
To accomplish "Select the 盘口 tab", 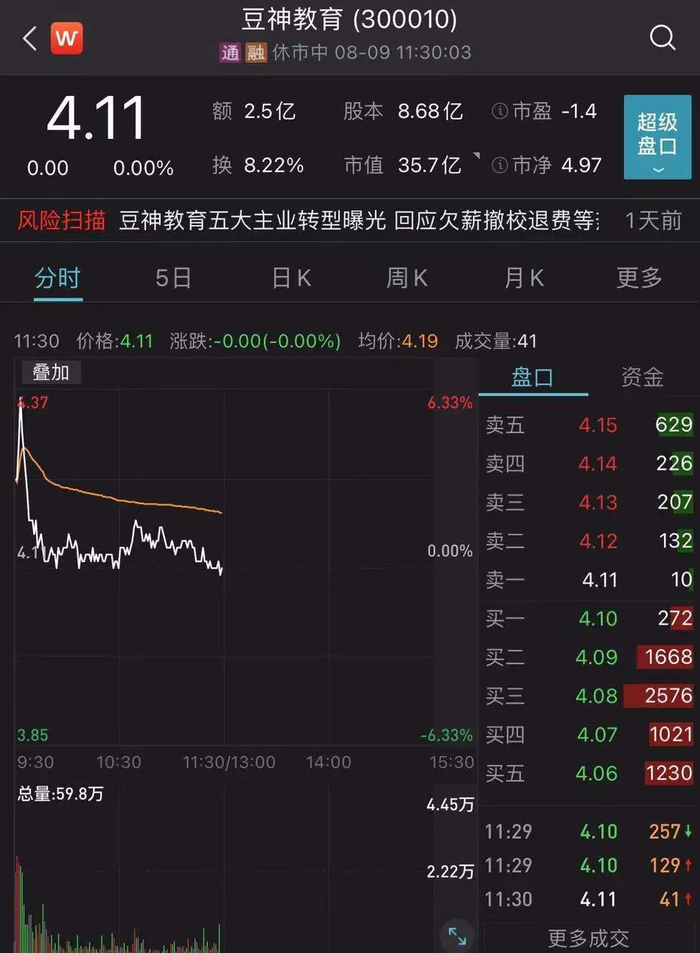I will click(533, 377).
